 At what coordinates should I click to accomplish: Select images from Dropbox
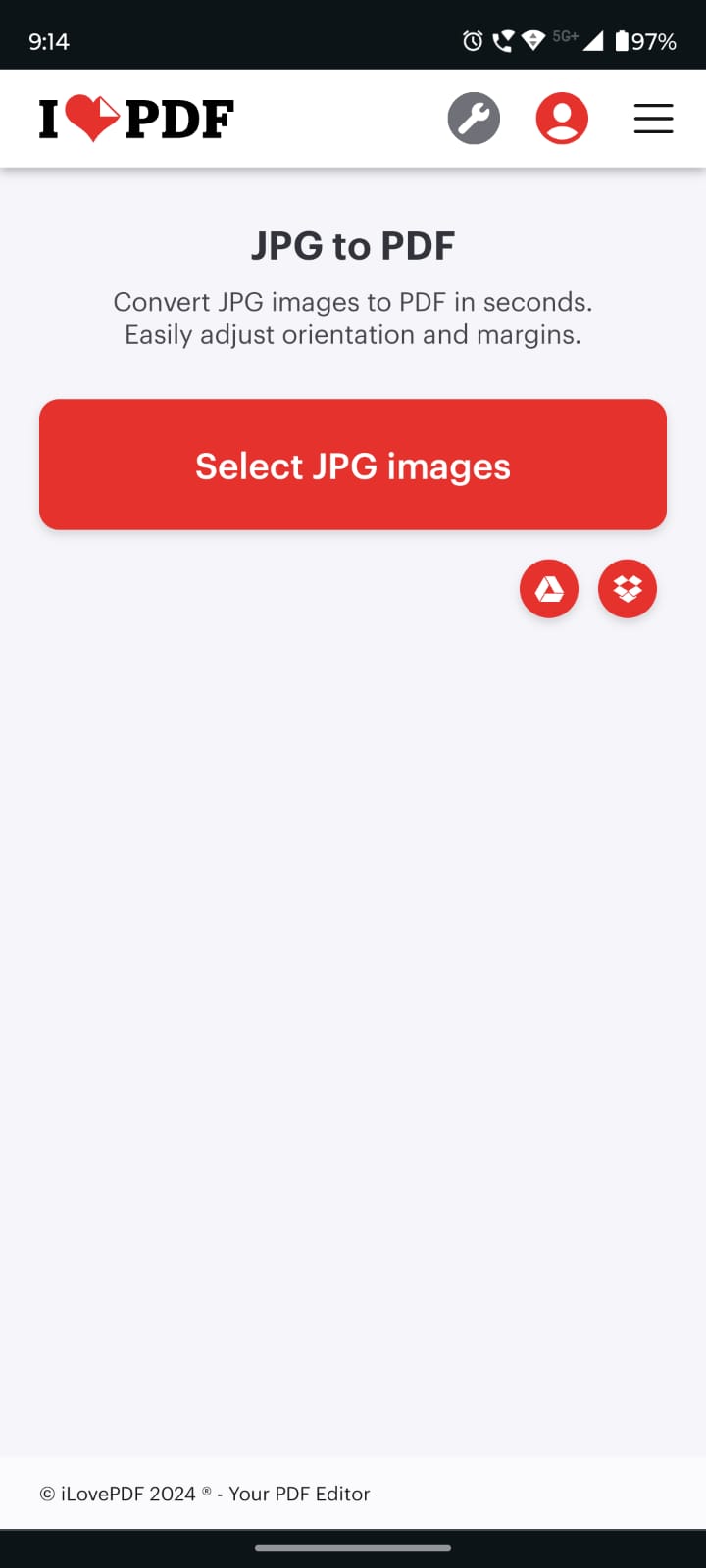(x=627, y=588)
